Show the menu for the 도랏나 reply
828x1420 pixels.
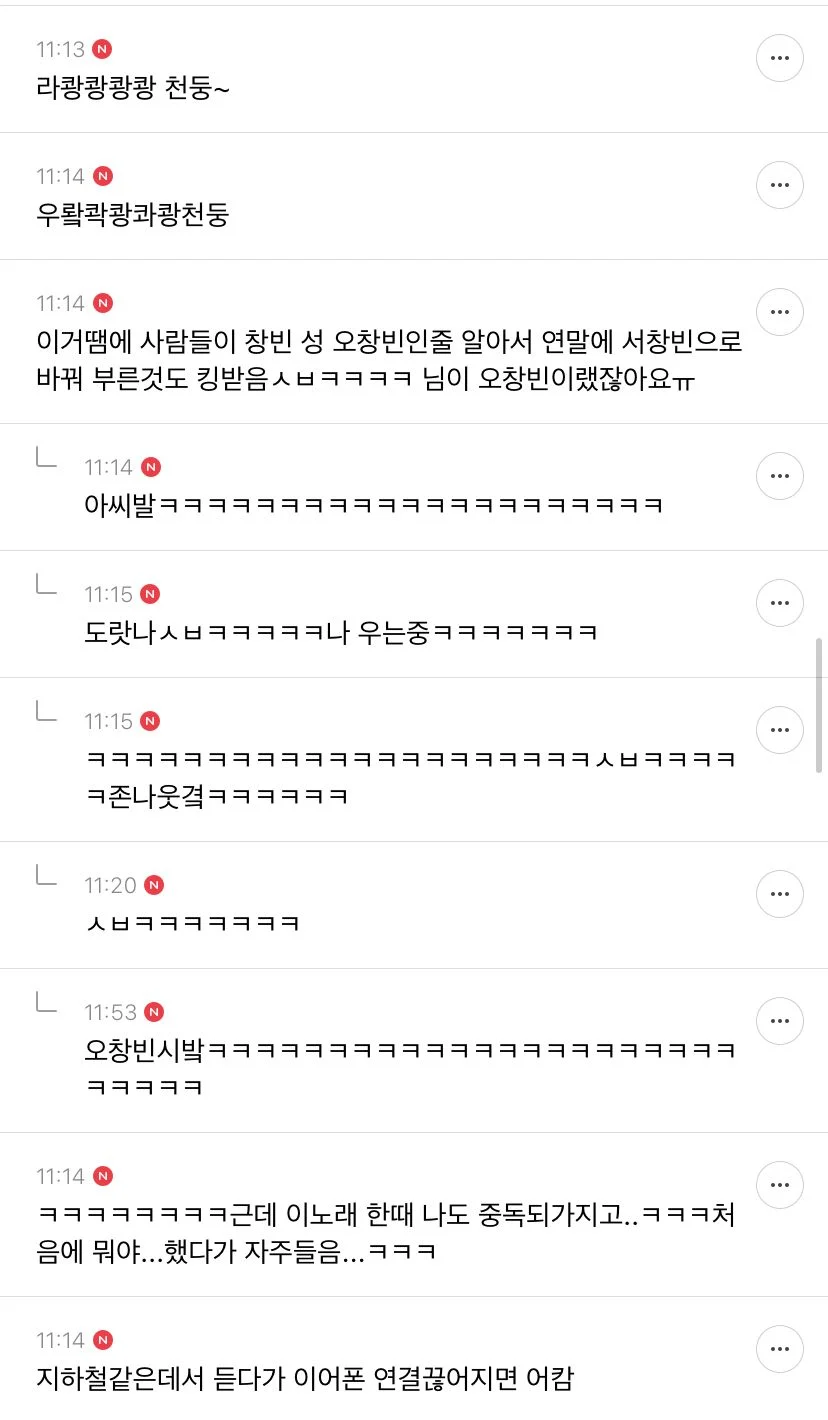[x=780, y=603]
